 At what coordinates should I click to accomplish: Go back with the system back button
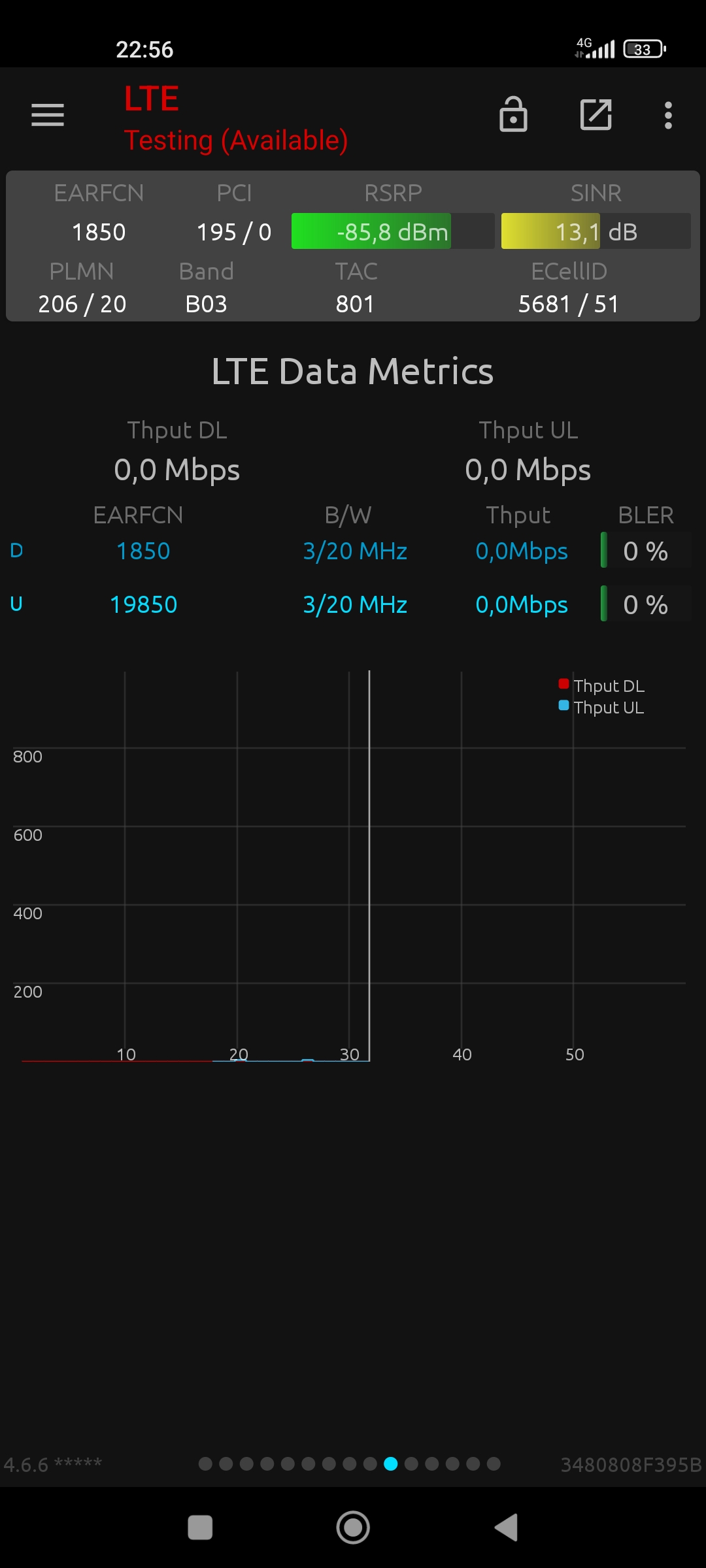pos(507,1527)
